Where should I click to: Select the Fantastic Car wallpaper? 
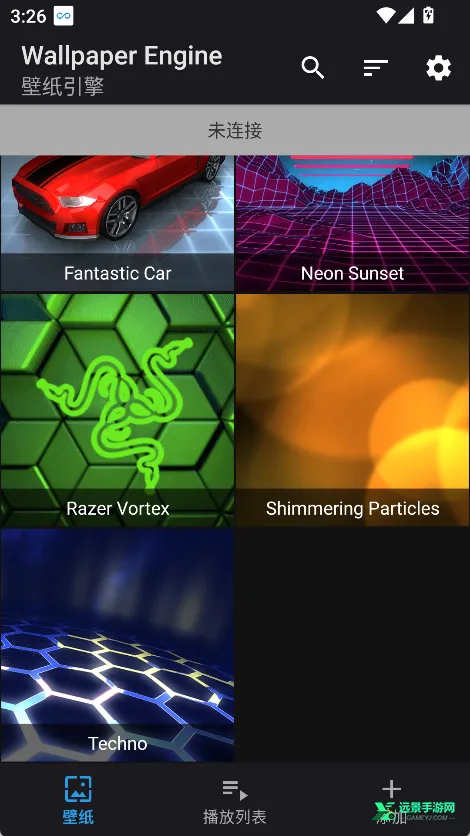tap(117, 223)
